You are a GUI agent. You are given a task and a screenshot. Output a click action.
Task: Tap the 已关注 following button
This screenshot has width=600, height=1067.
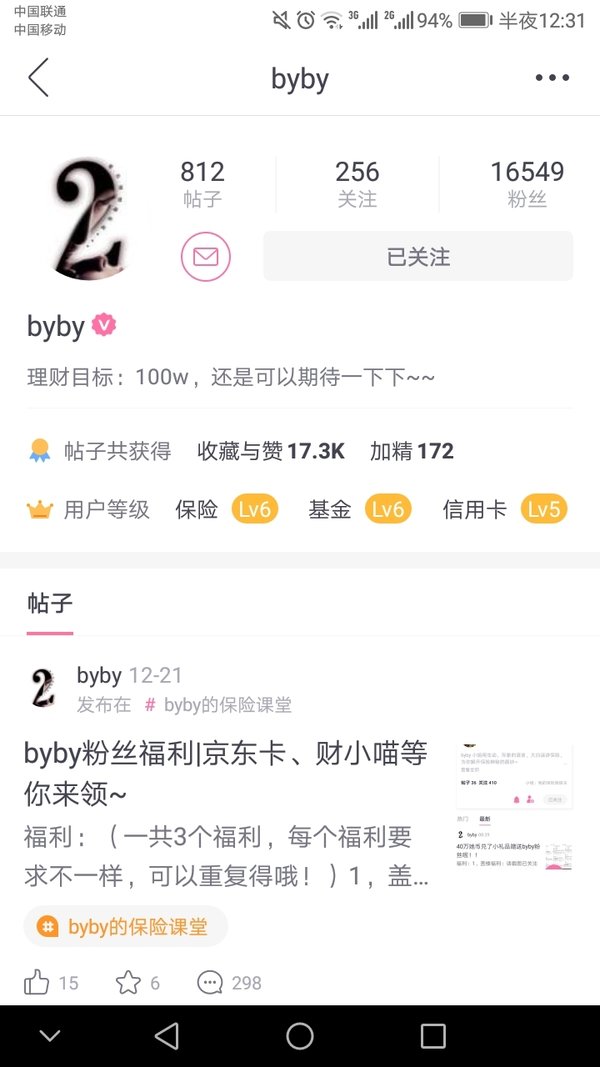[418, 257]
